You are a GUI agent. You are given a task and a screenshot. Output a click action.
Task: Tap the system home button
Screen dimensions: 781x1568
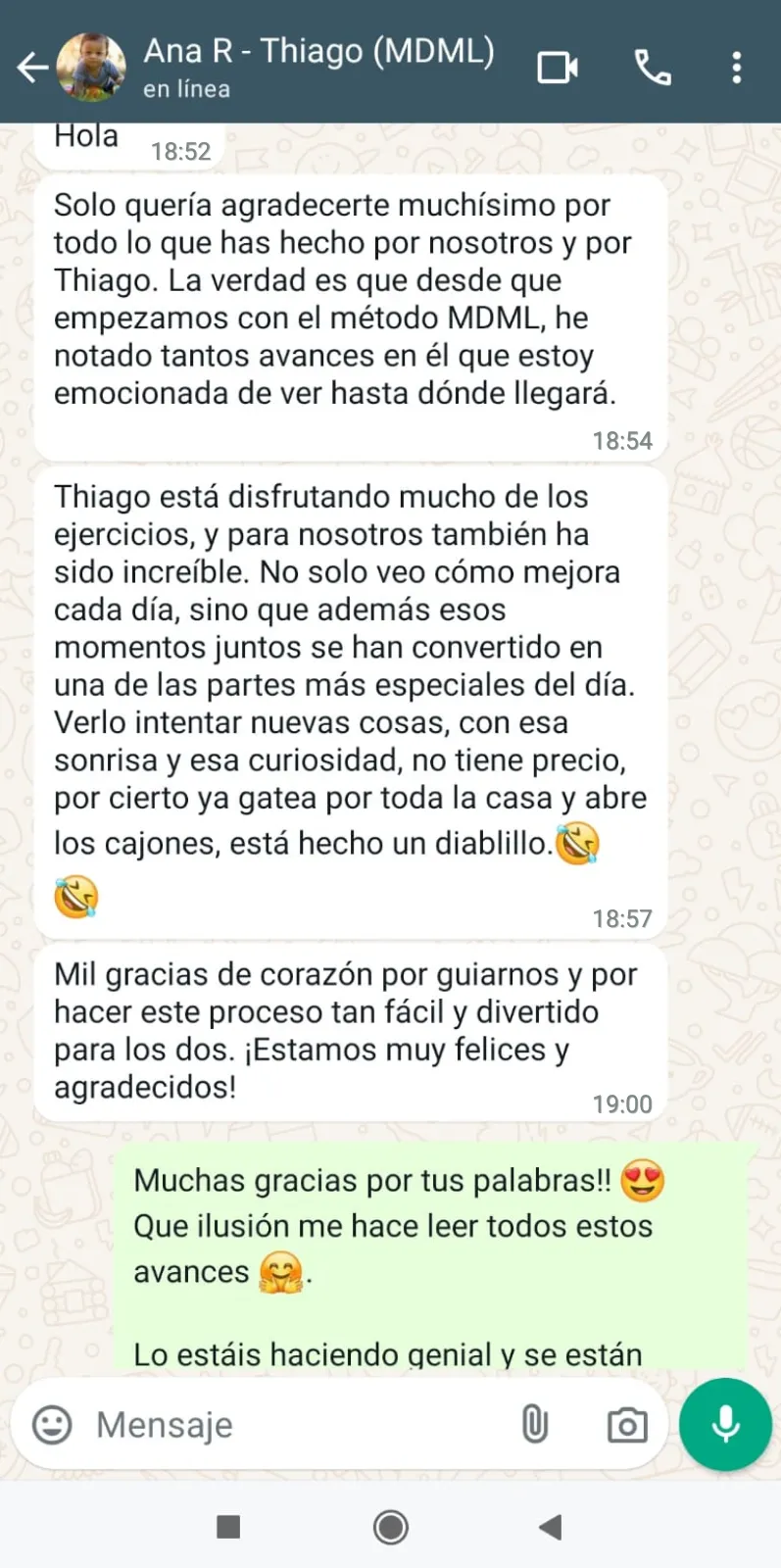coord(391,1526)
